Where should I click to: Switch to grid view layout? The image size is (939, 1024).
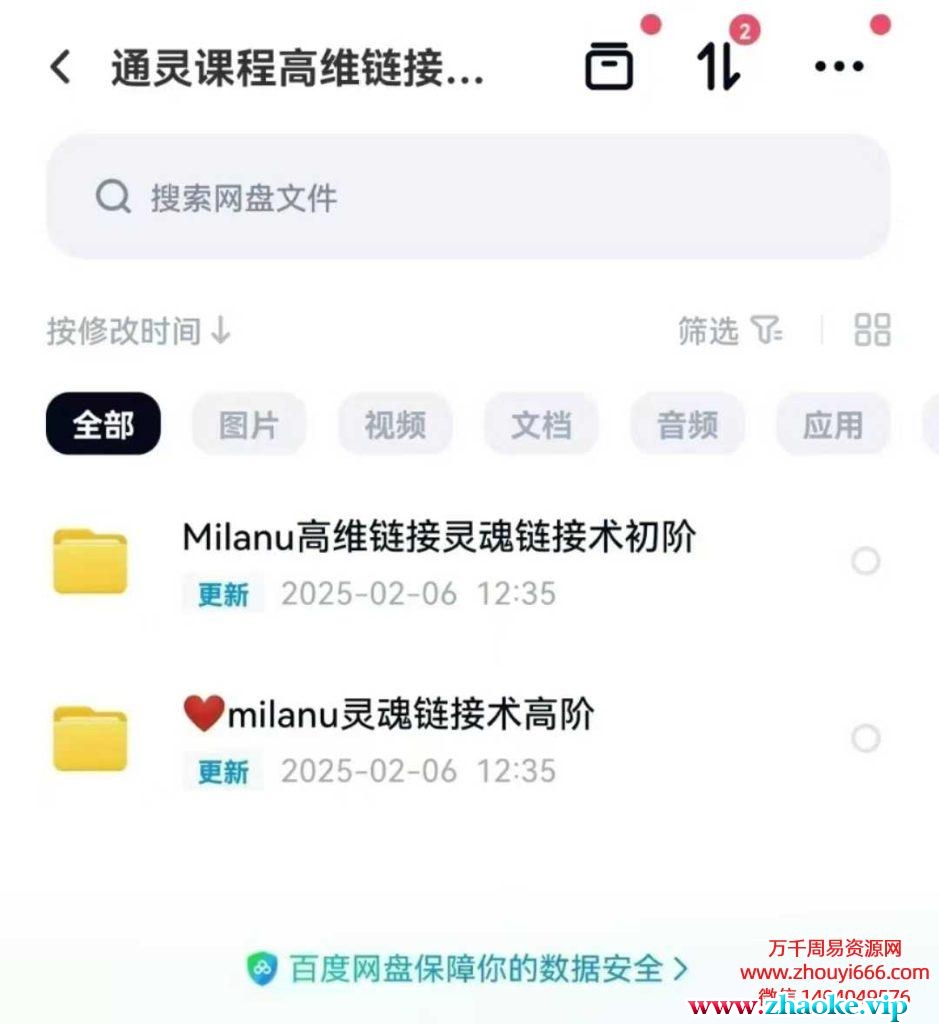pyautogui.click(x=872, y=330)
